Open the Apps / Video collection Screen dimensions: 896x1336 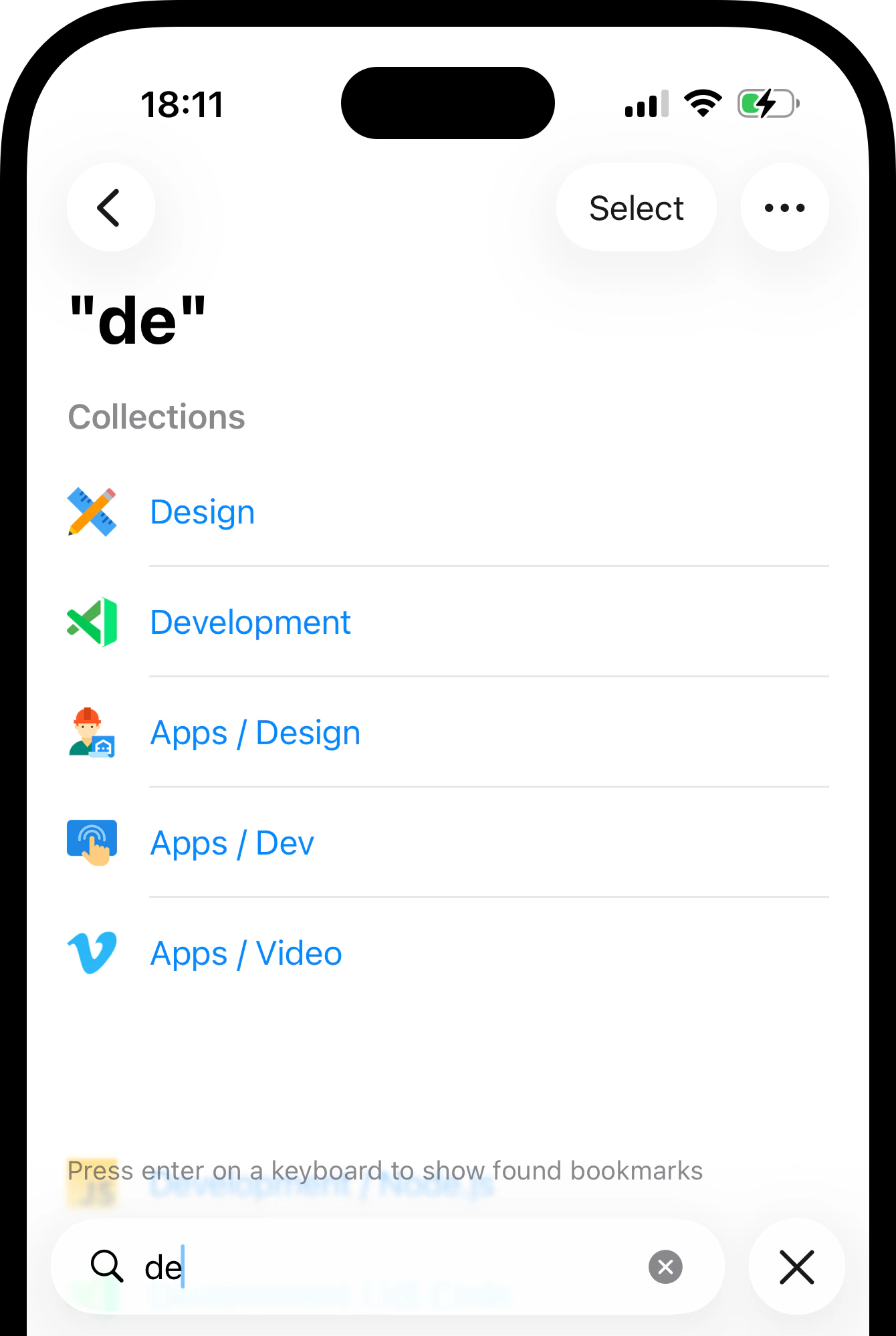click(245, 954)
